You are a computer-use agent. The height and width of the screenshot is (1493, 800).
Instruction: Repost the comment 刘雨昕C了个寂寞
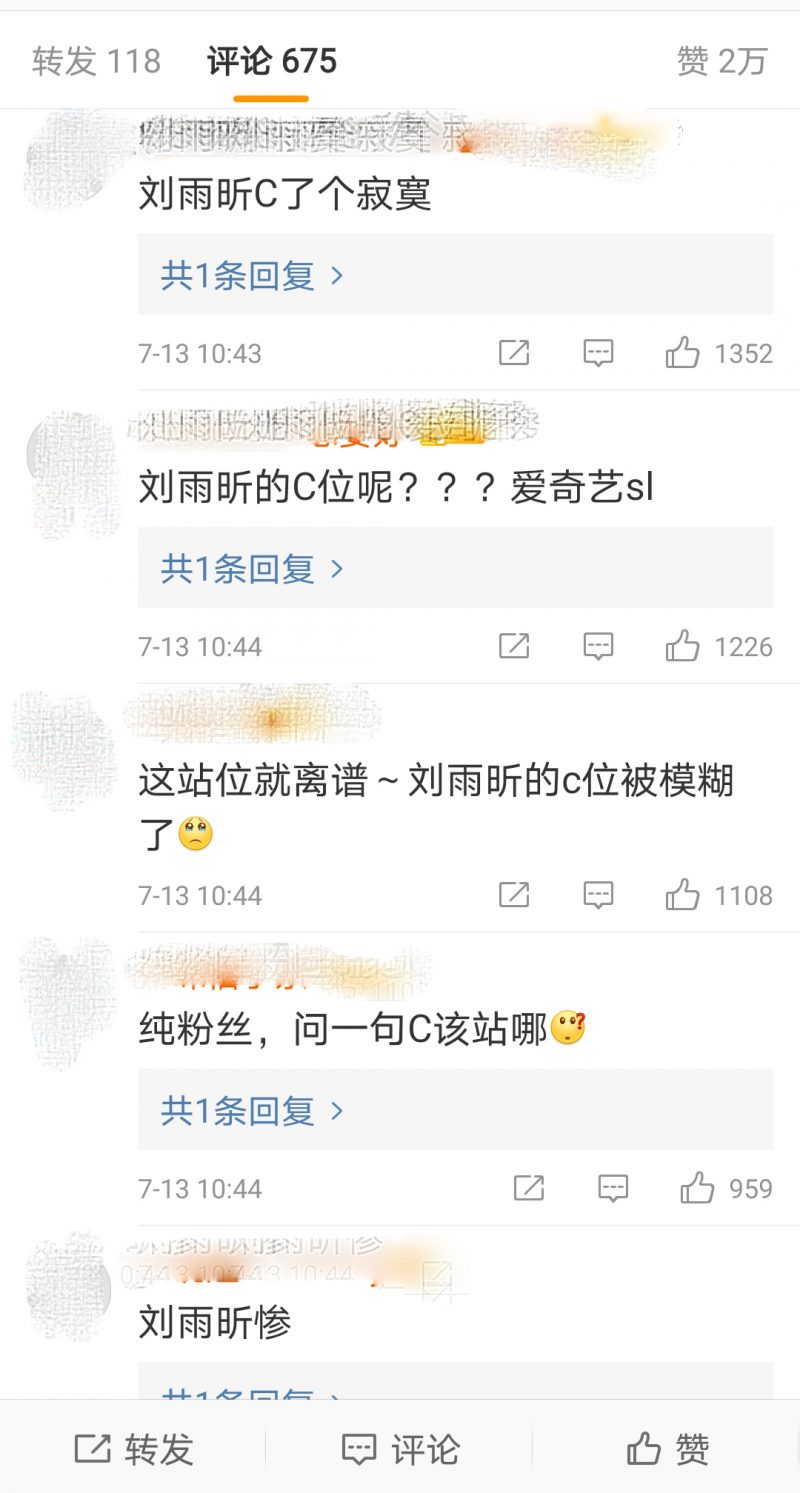coord(514,353)
